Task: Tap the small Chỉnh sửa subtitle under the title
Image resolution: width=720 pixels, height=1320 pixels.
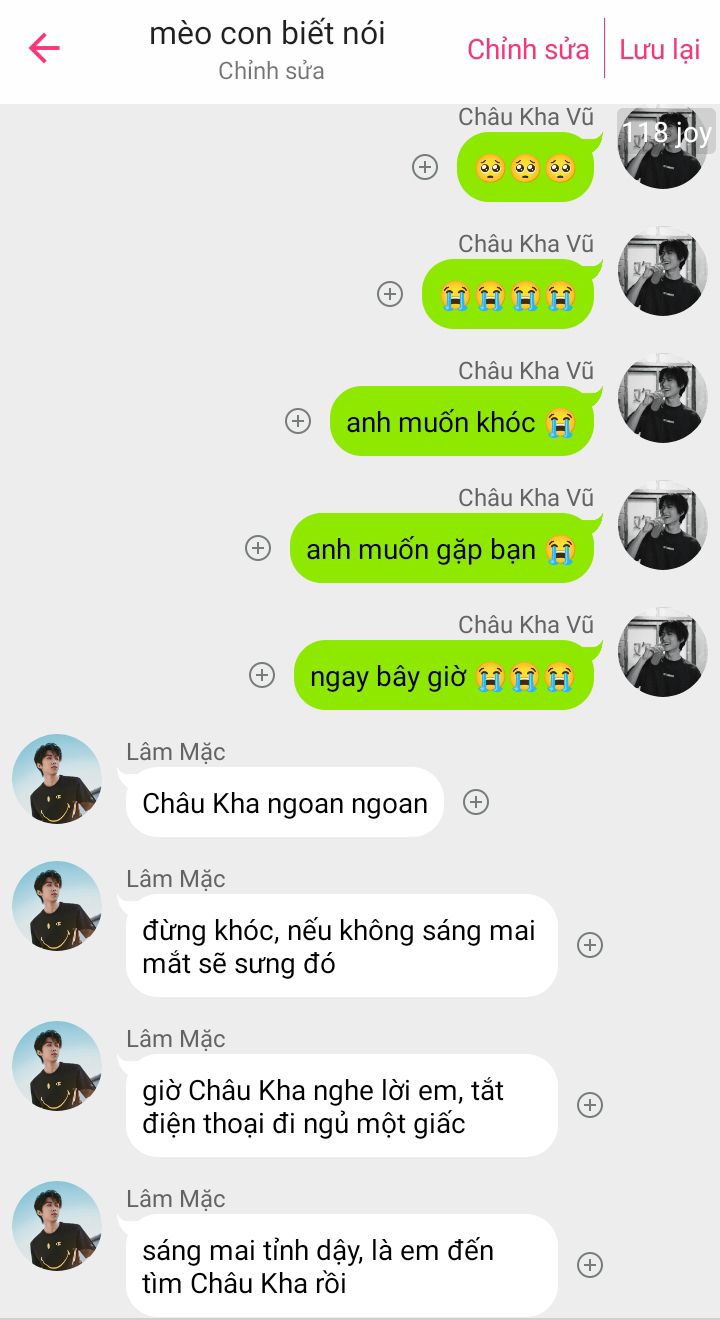Action: 271,71
